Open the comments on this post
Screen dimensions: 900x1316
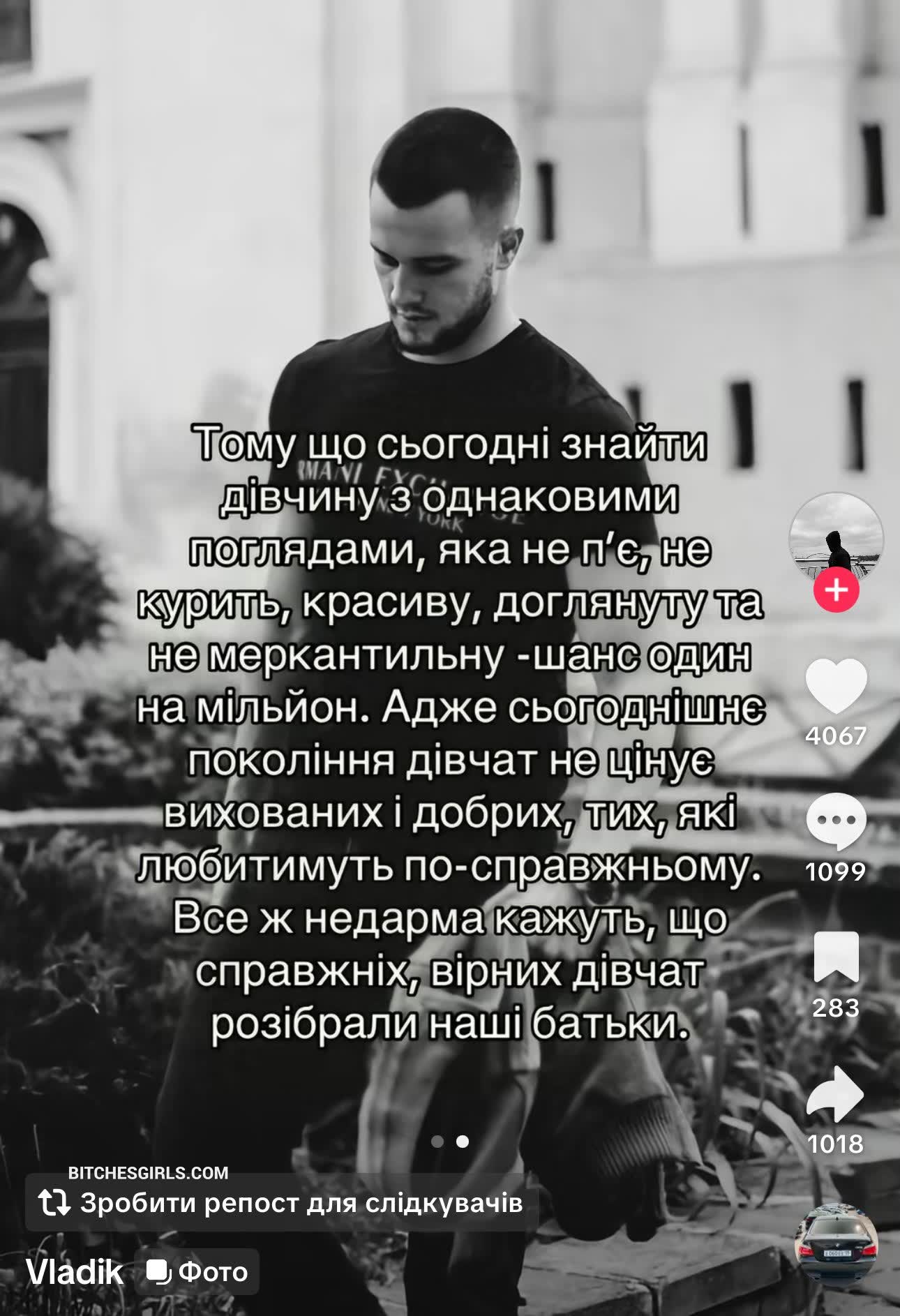tap(836, 821)
